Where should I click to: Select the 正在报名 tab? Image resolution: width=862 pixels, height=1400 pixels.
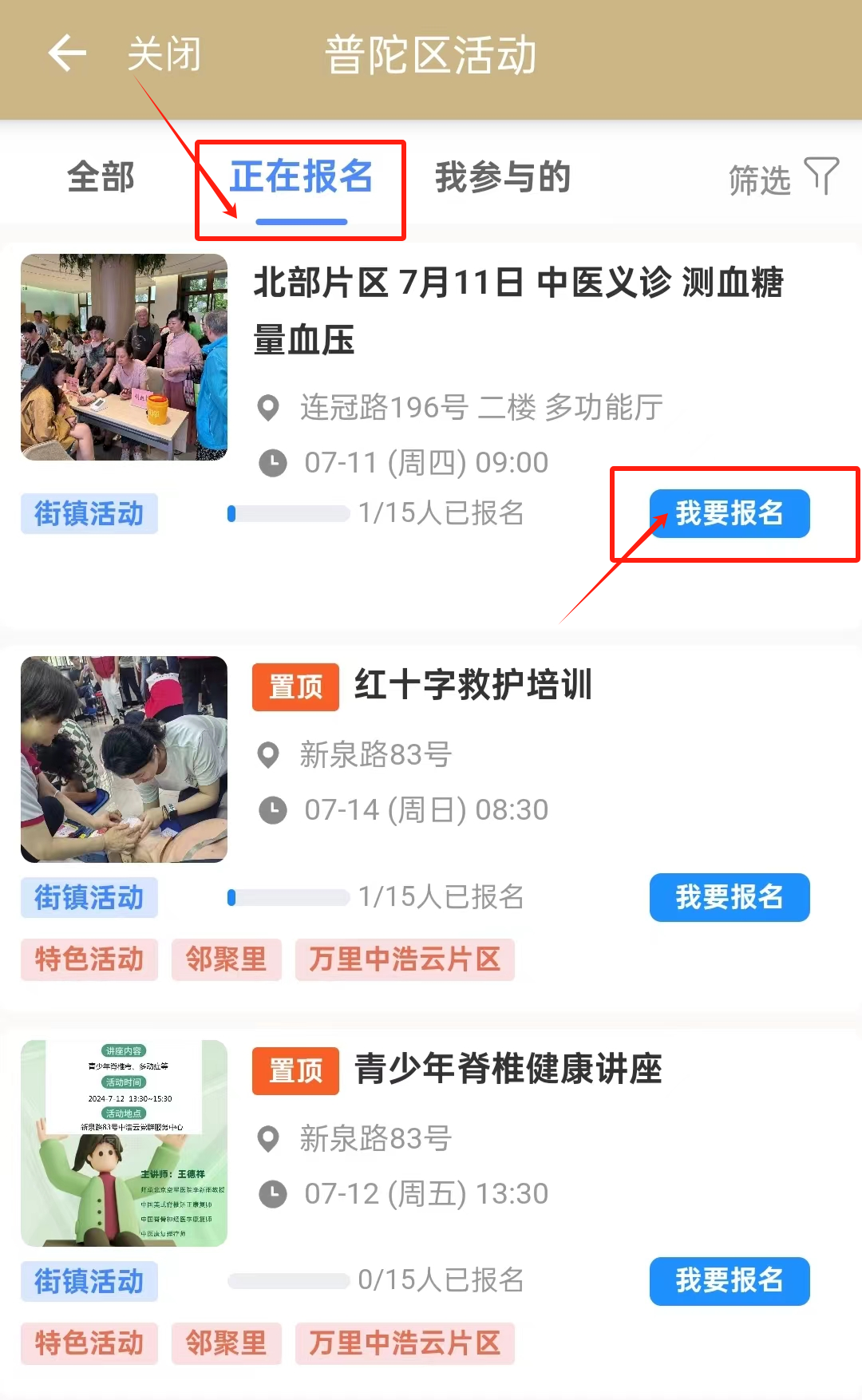click(301, 177)
